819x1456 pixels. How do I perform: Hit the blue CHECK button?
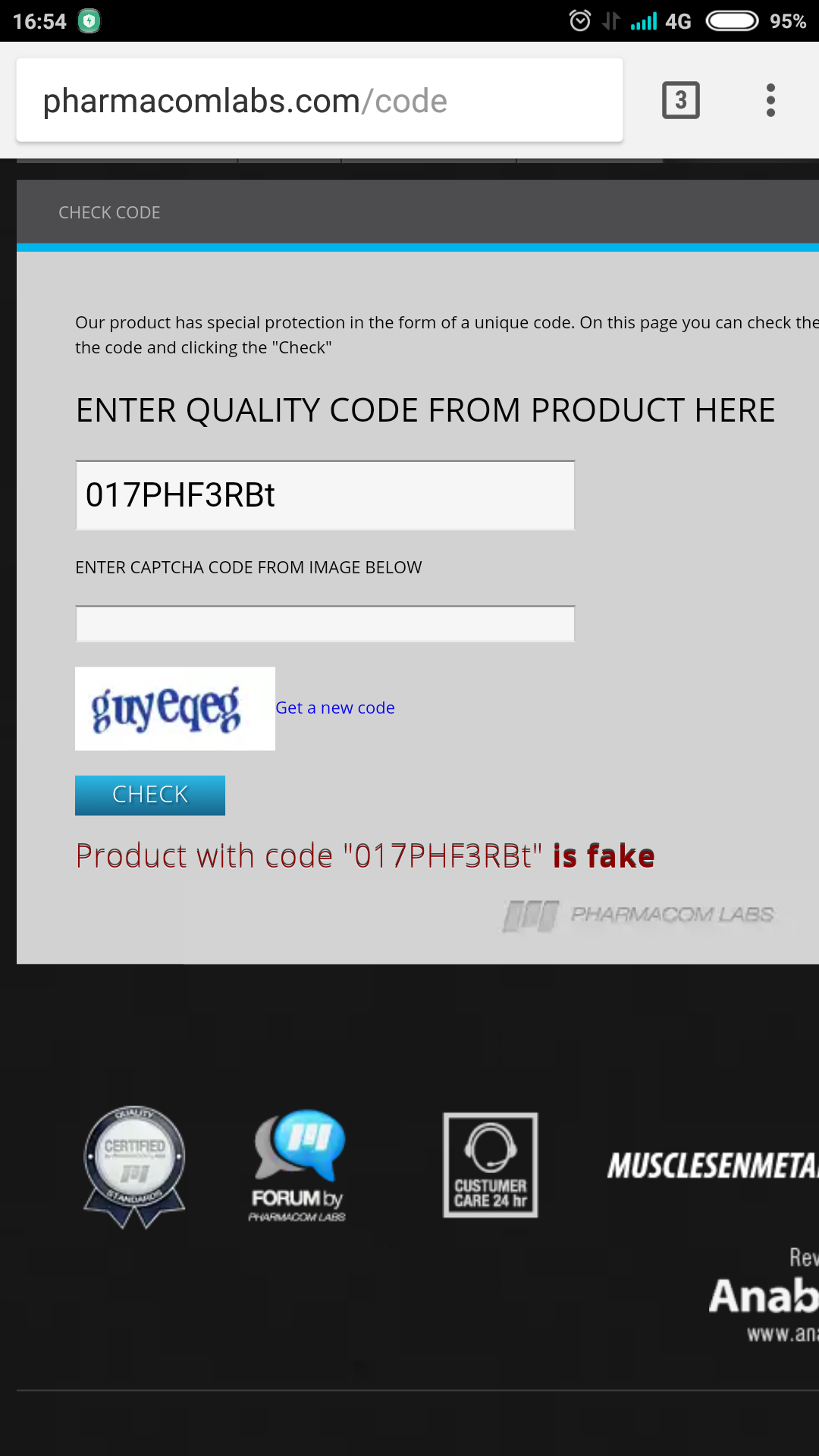tap(150, 795)
